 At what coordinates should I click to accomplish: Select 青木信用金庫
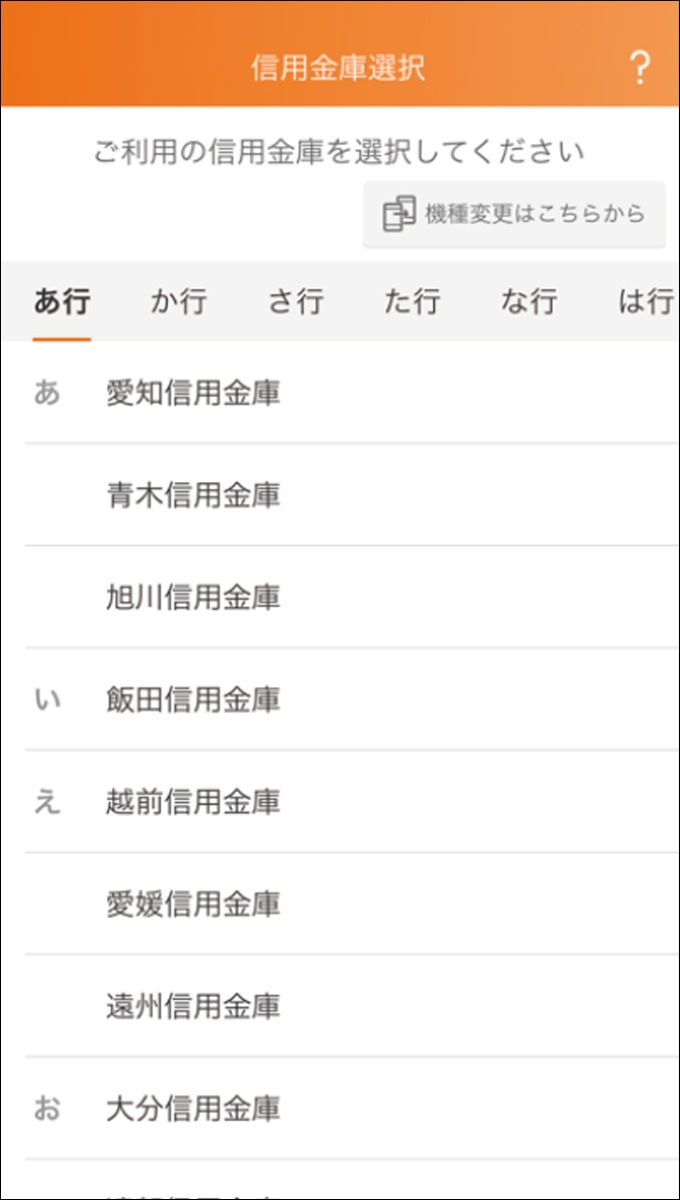click(x=193, y=495)
